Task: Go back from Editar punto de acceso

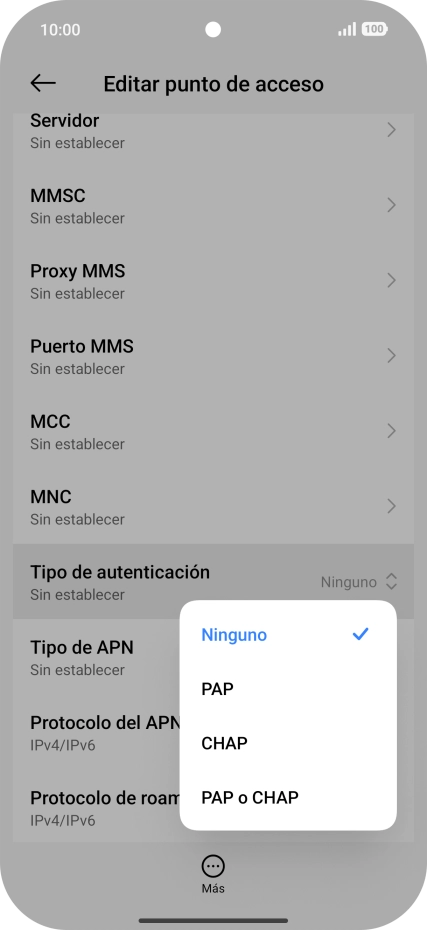Action: pyautogui.click(x=43, y=84)
